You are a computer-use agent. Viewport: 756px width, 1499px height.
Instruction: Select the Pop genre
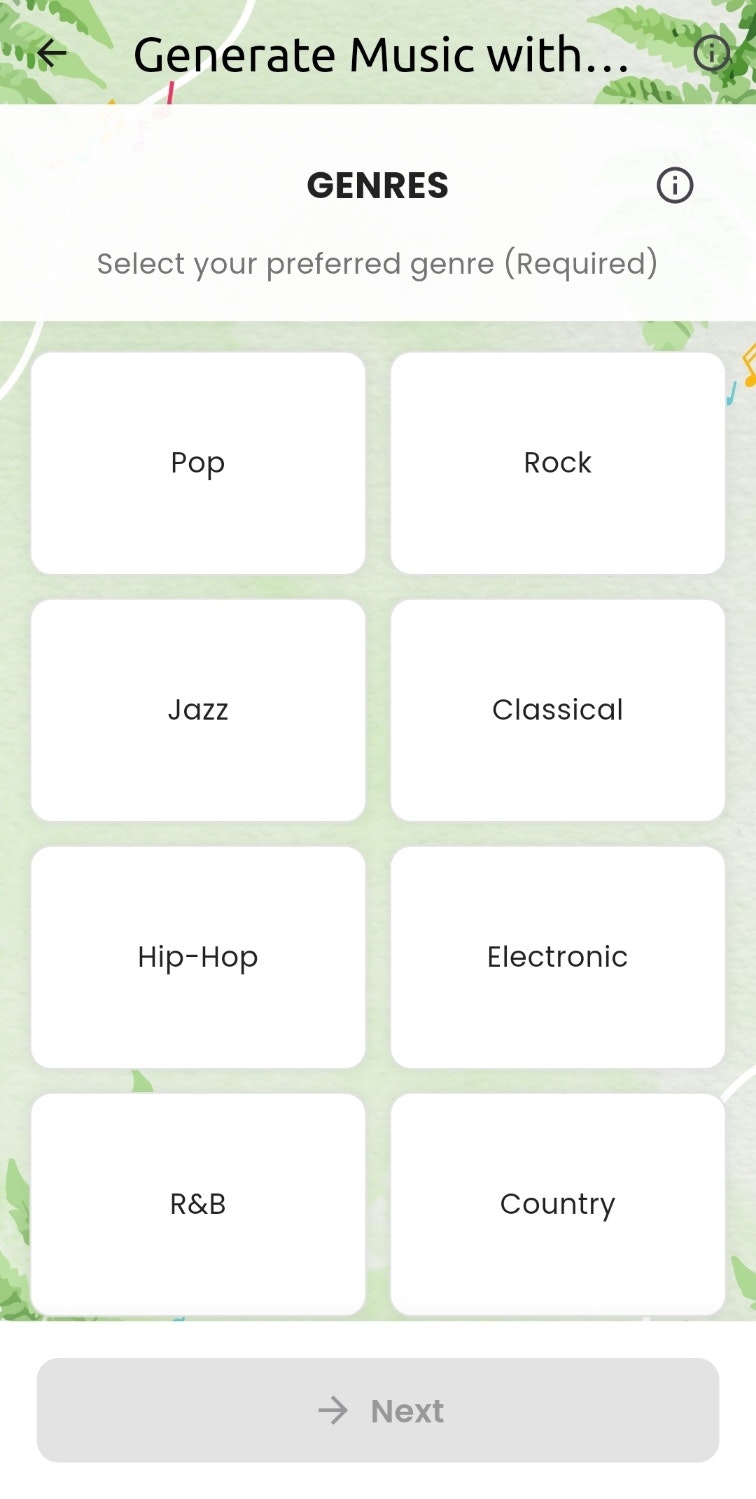point(198,463)
